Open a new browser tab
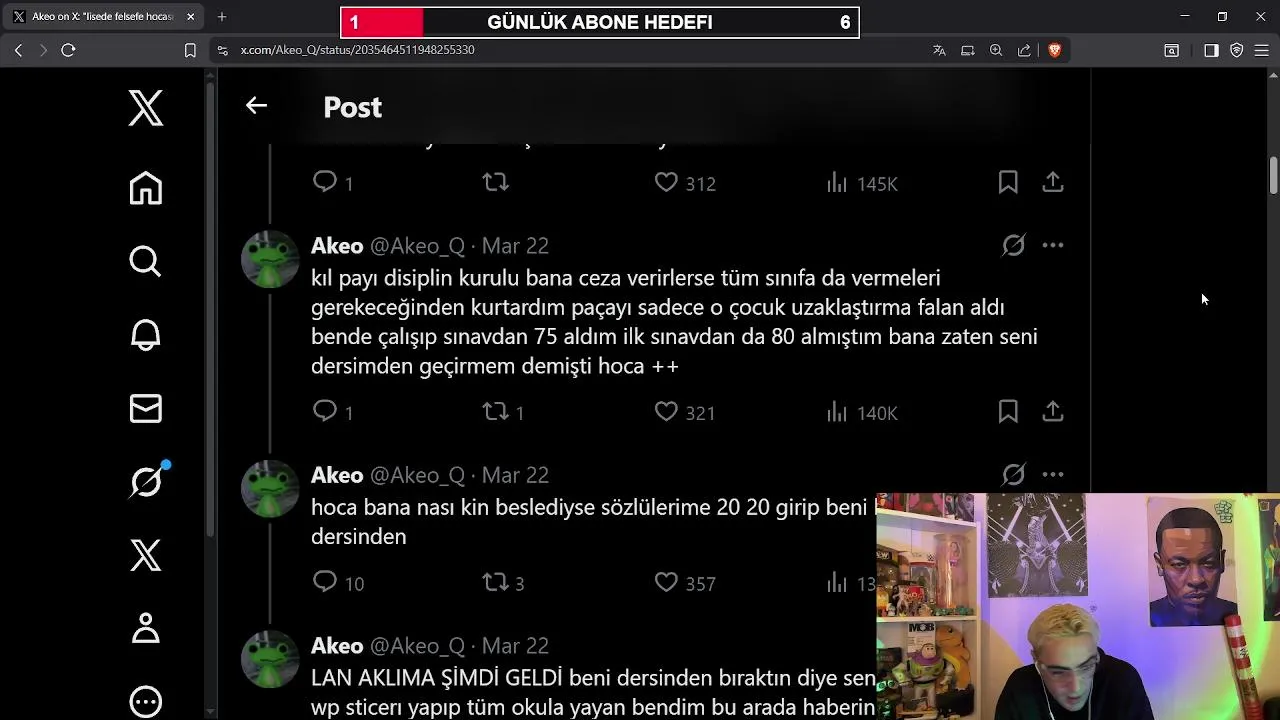Screen dimensions: 1280x720 [222, 17]
